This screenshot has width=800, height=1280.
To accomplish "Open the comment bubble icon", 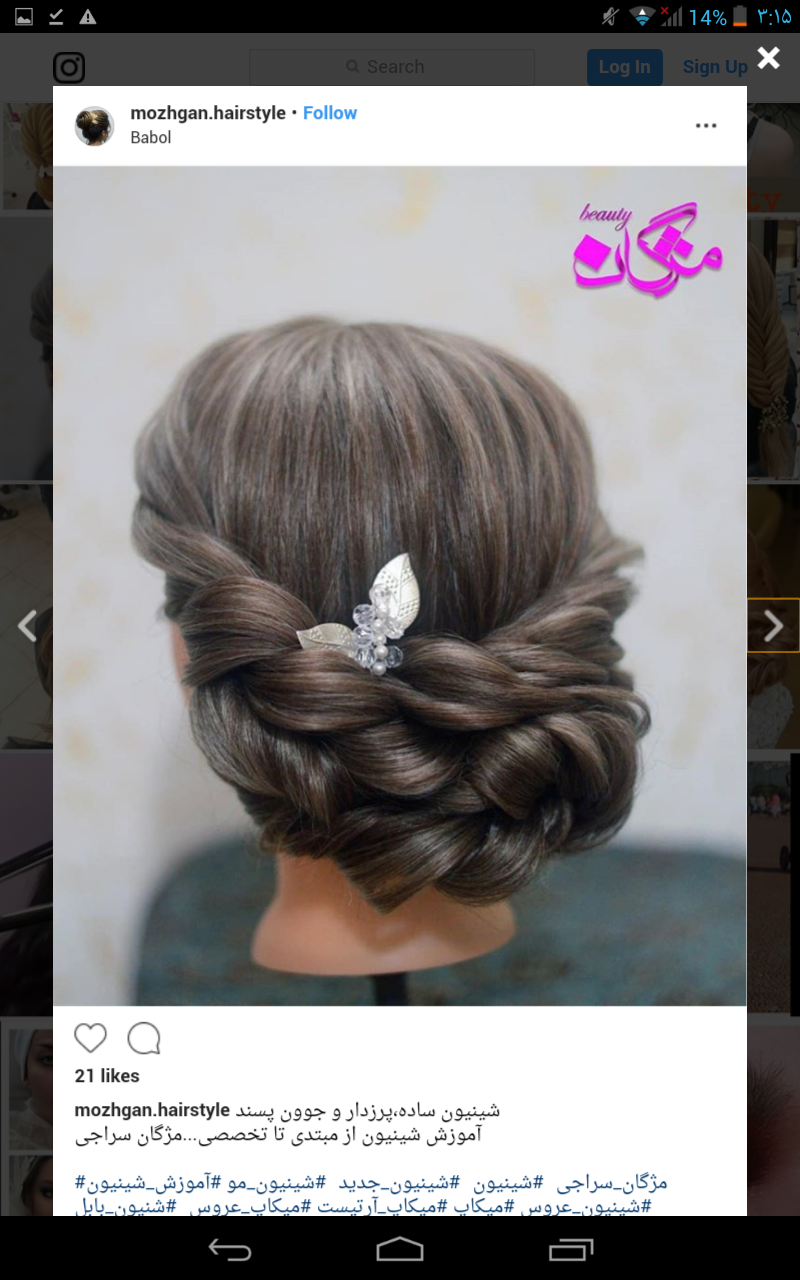I will point(144,1038).
